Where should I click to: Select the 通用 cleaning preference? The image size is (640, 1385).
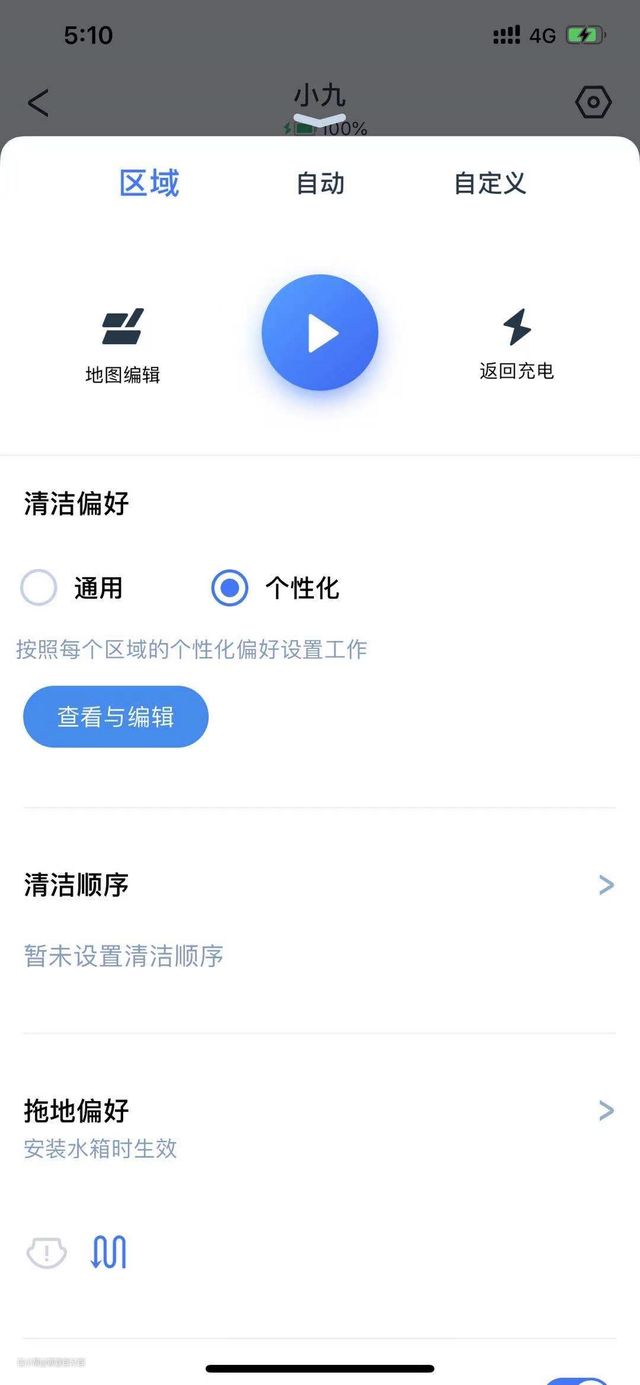click(x=71, y=588)
